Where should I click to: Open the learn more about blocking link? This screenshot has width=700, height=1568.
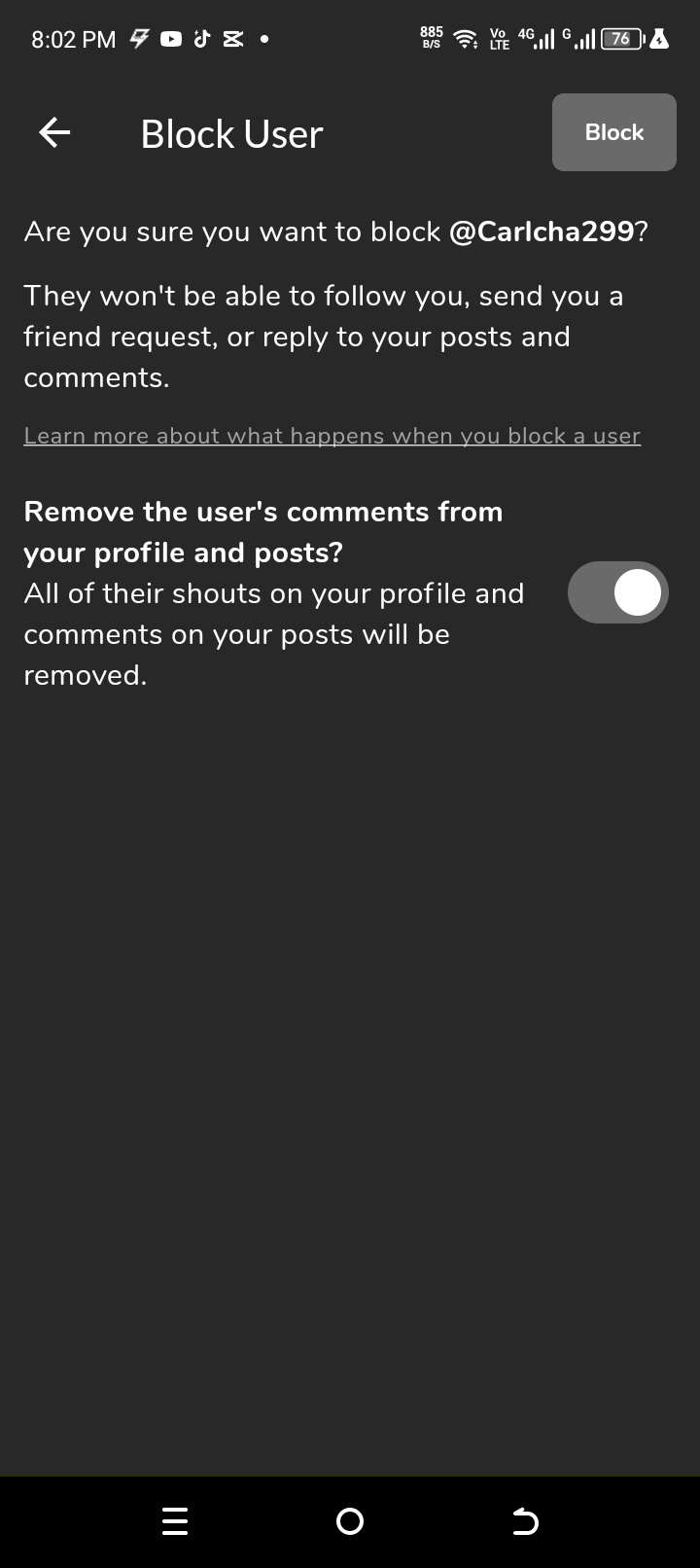click(332, 436)
